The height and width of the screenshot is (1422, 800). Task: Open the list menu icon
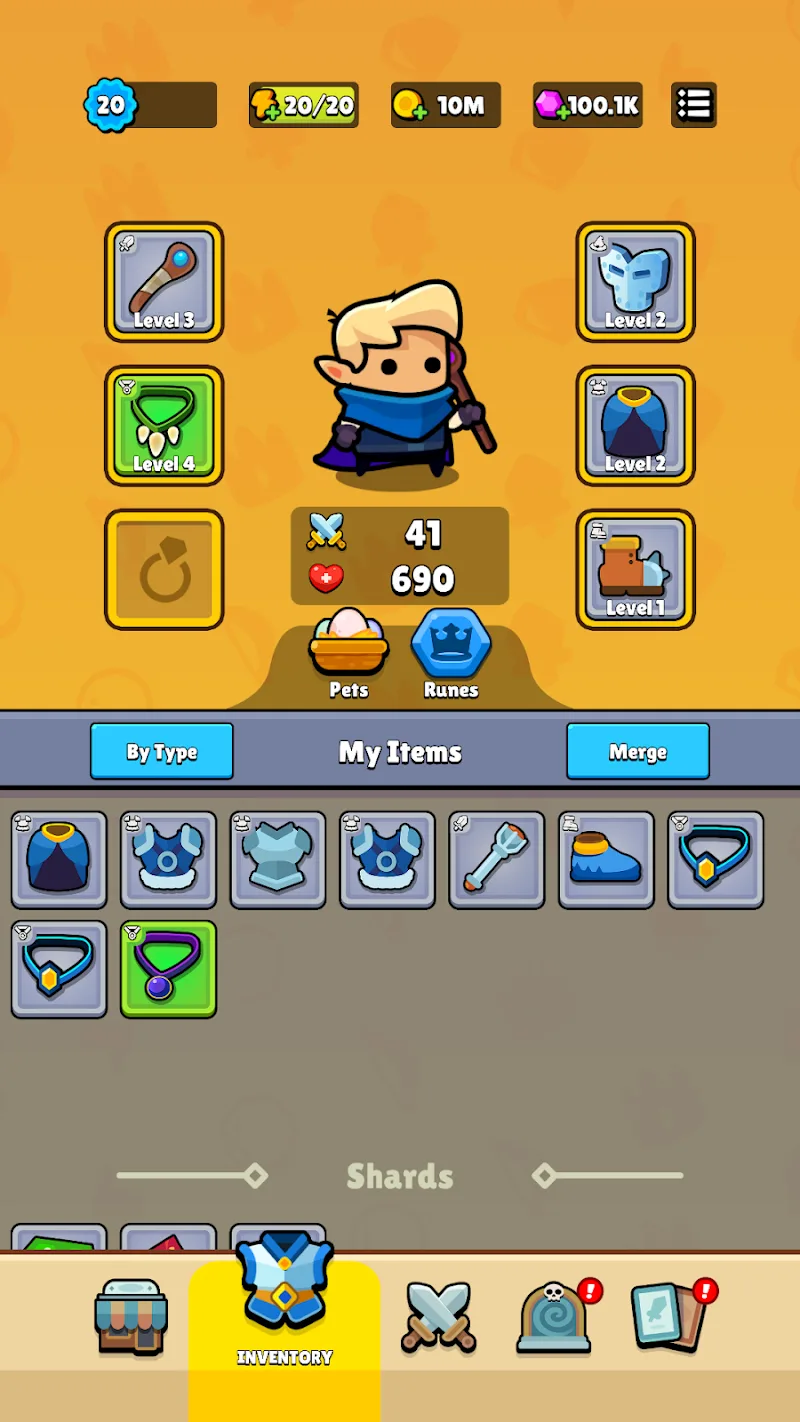click(x=693, y=104)
